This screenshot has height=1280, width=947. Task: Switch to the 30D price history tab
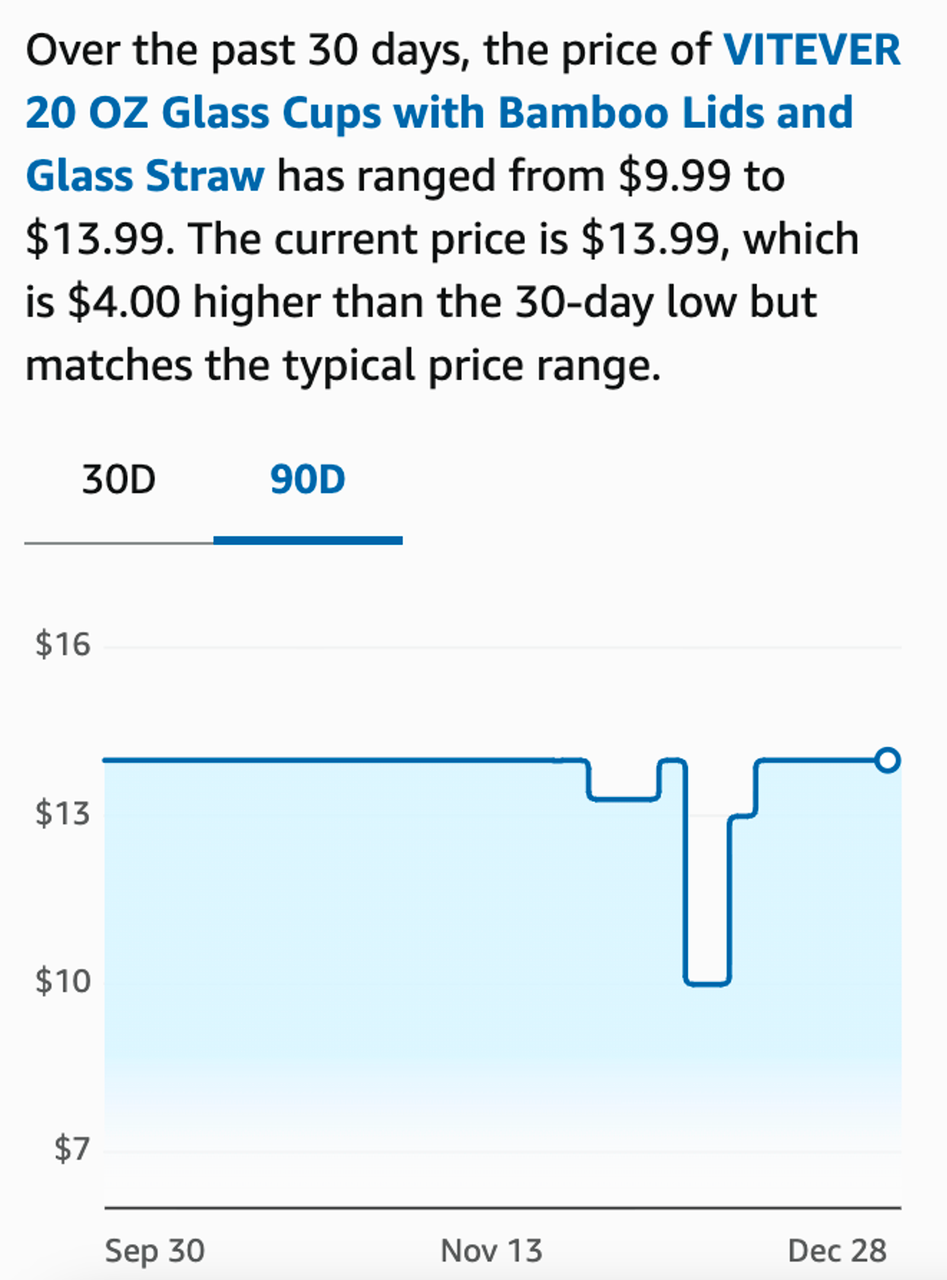coord(118,481)
